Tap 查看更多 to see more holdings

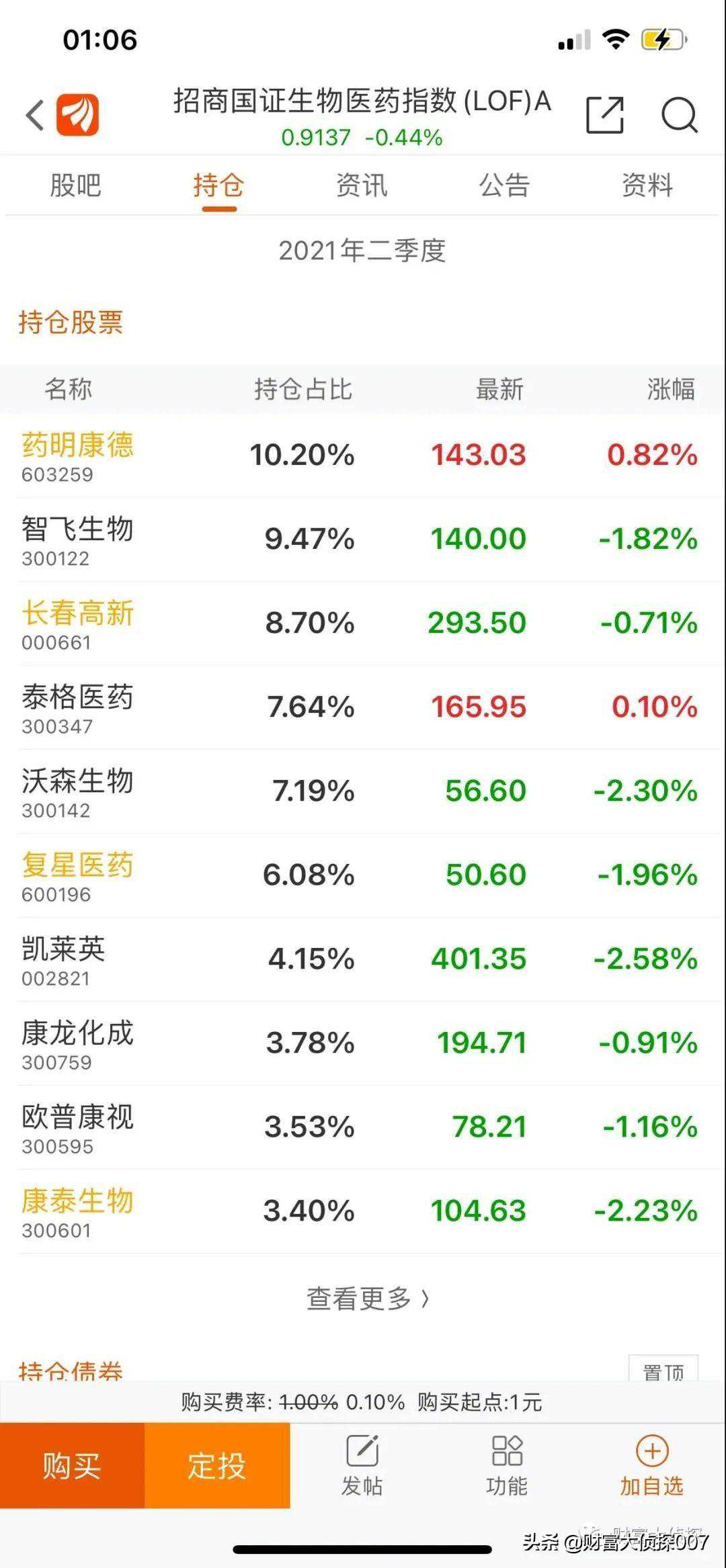tap(367, 1299)
